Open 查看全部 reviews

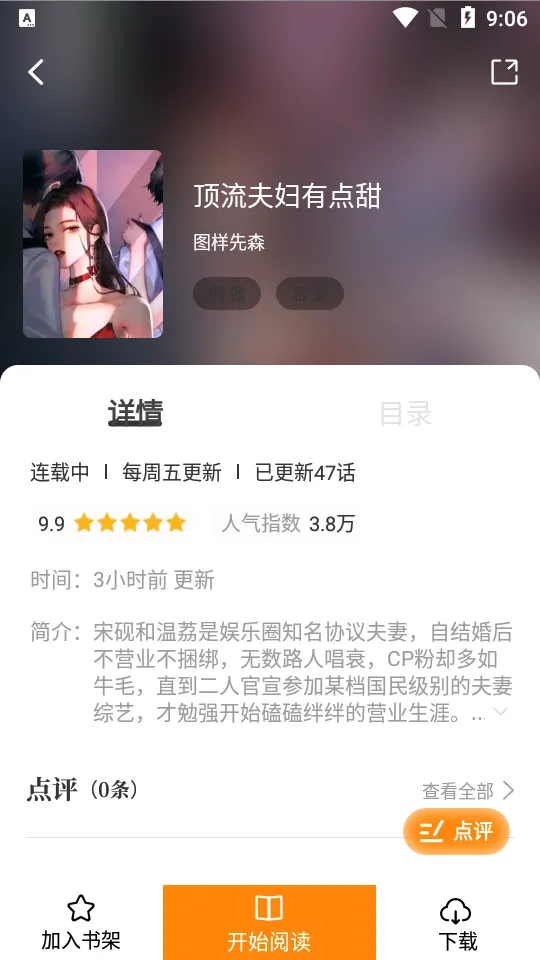click(x=468, y=791)
